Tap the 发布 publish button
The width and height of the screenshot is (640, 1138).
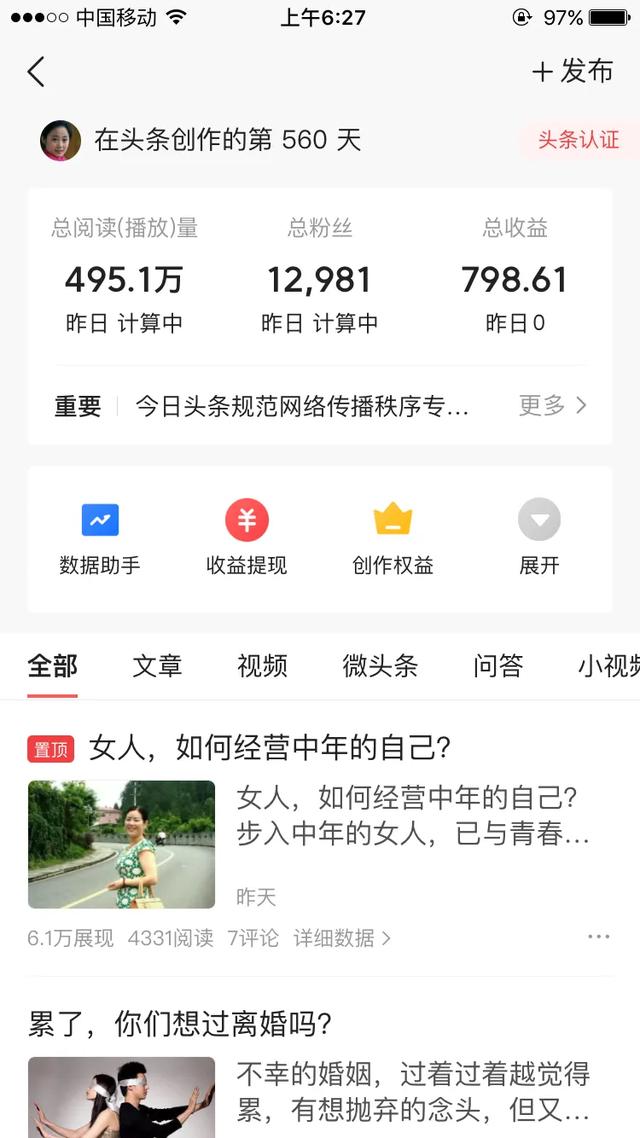[x=573, y=72]
